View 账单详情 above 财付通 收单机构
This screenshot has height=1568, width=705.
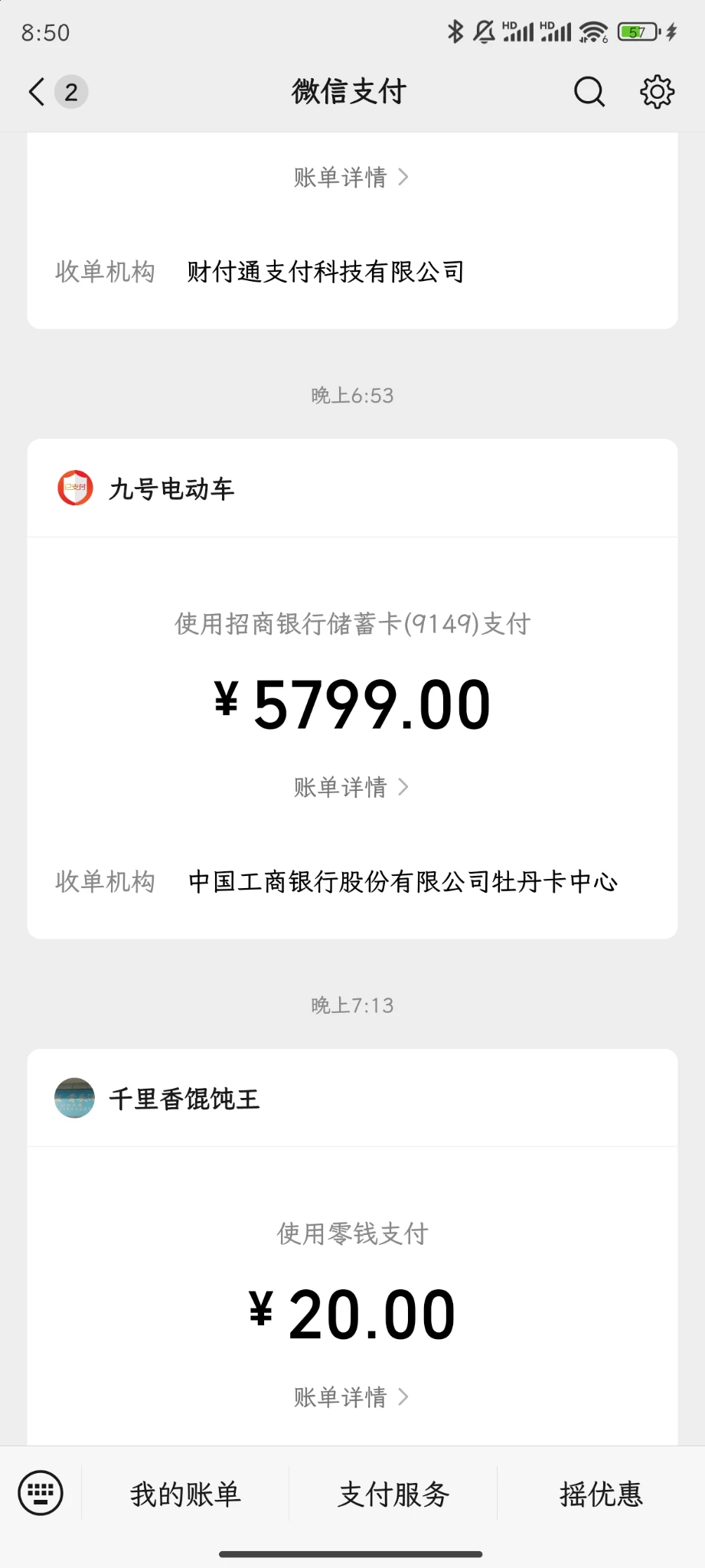(351, 178)
